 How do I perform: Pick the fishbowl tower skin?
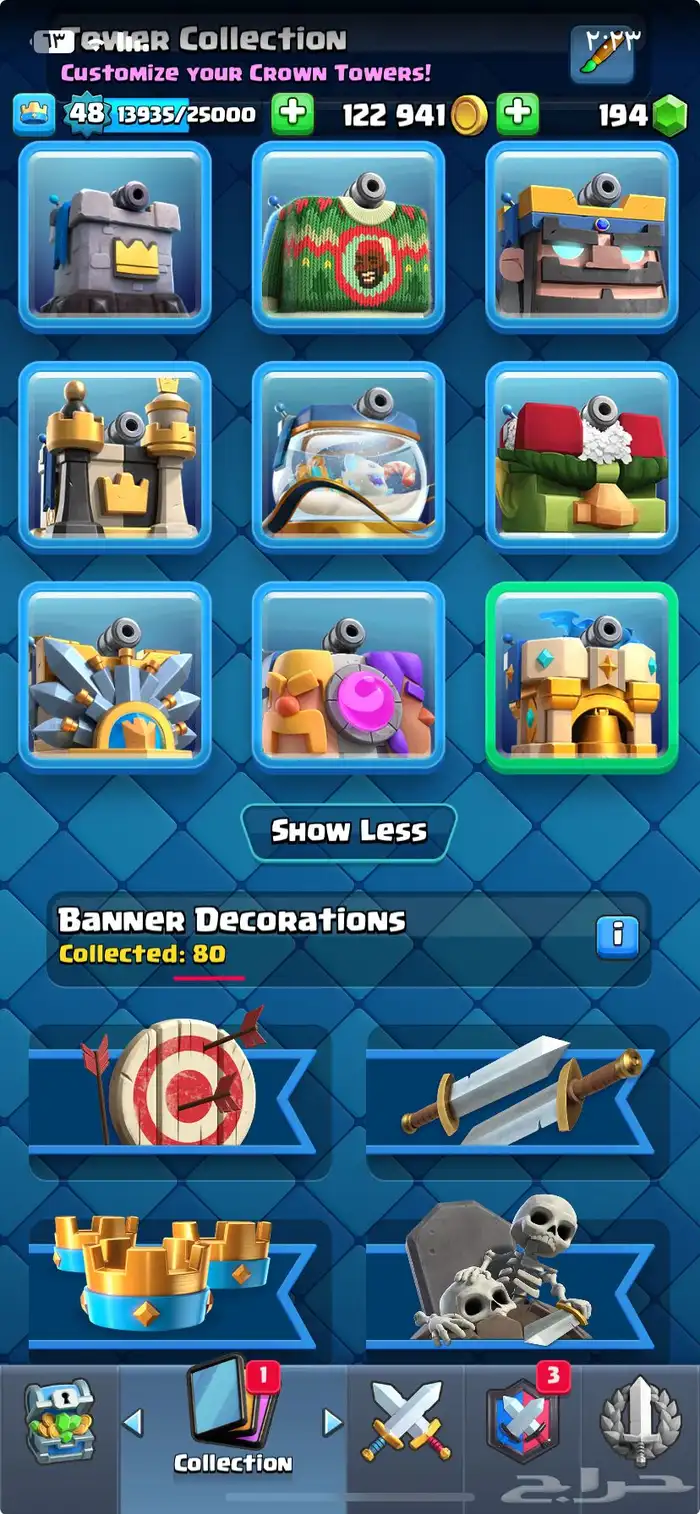(348, 456)
